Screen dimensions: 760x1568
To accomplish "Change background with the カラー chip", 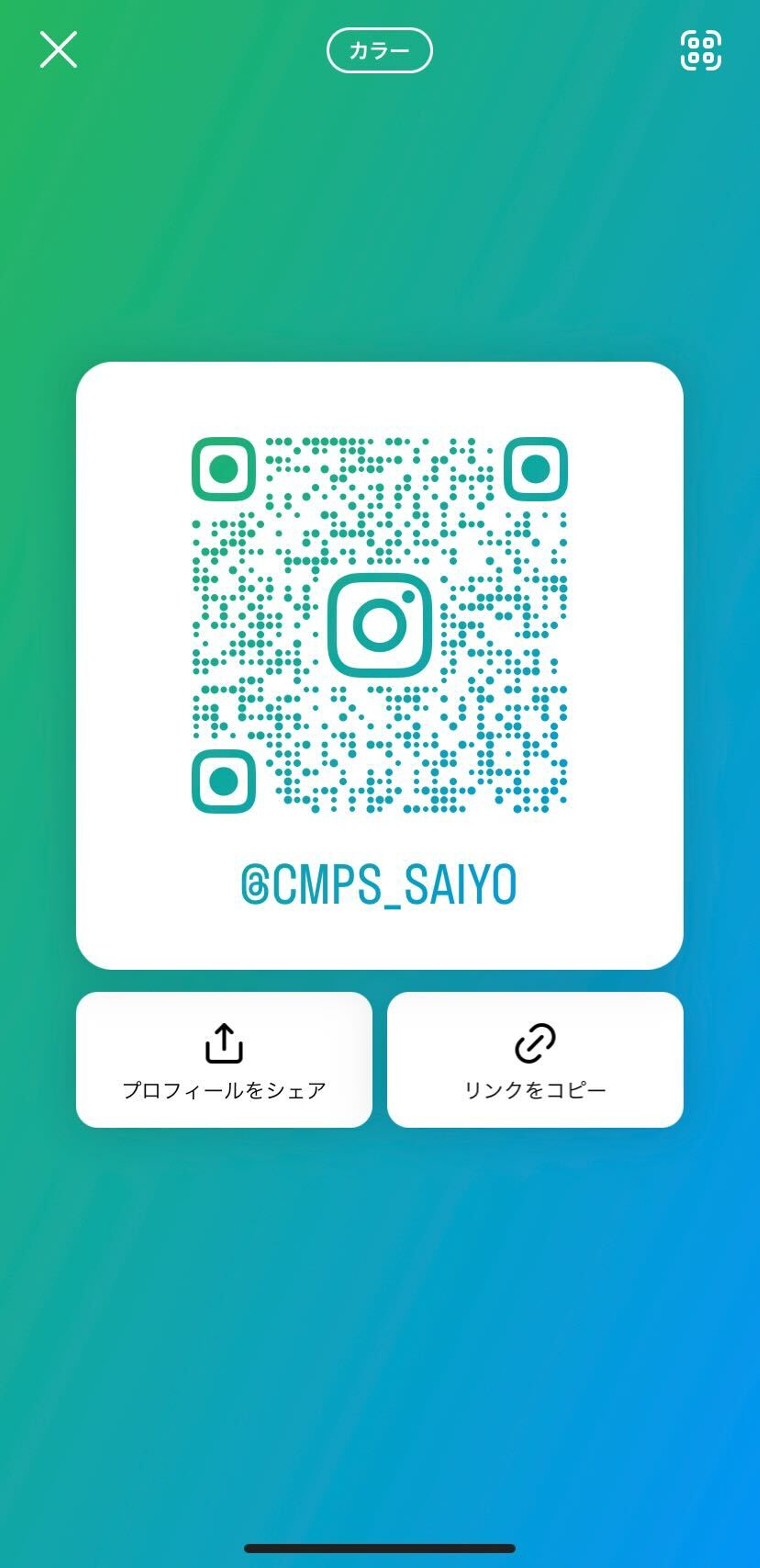I will (379, 51).
